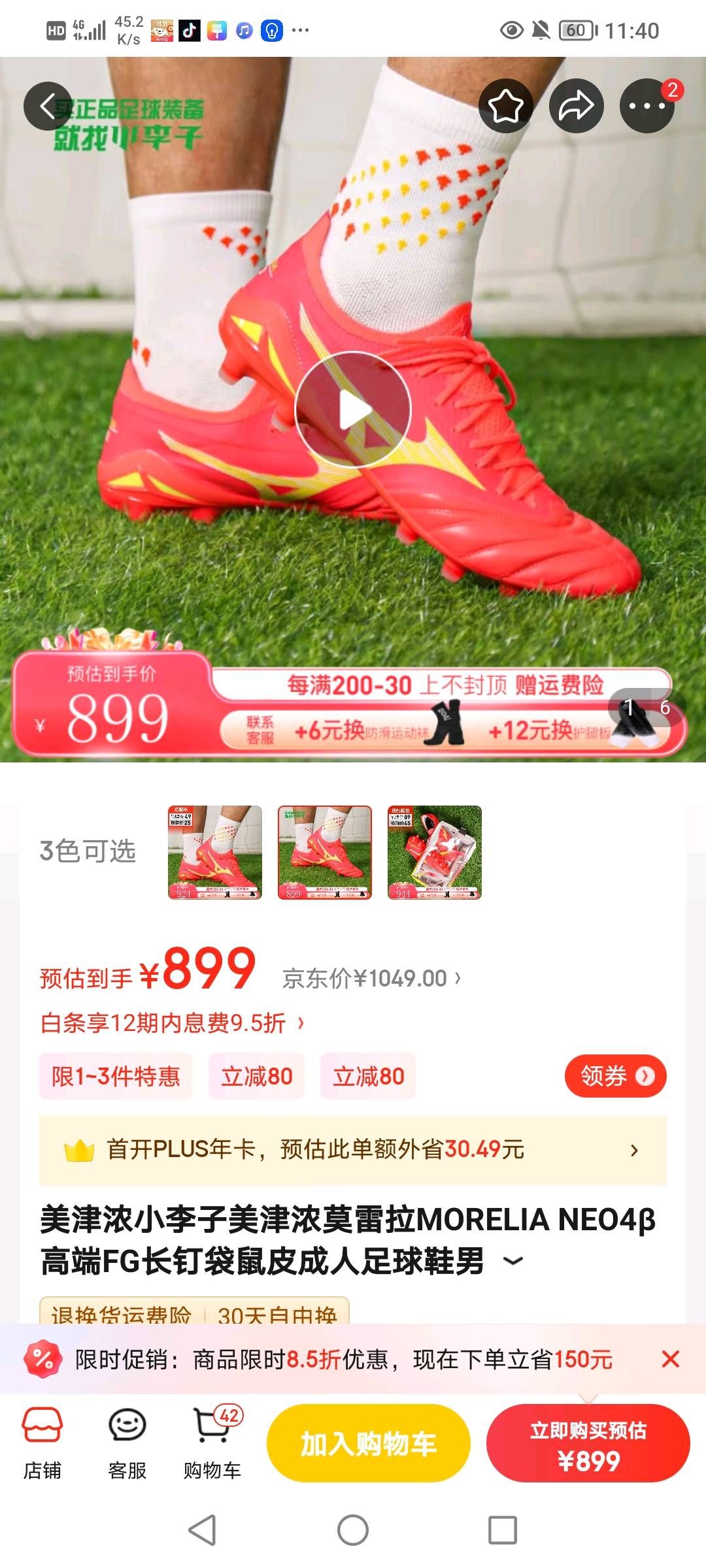706x1568 pixels.
Task: Contact 客服 customer service
Action: [127, 1443]
